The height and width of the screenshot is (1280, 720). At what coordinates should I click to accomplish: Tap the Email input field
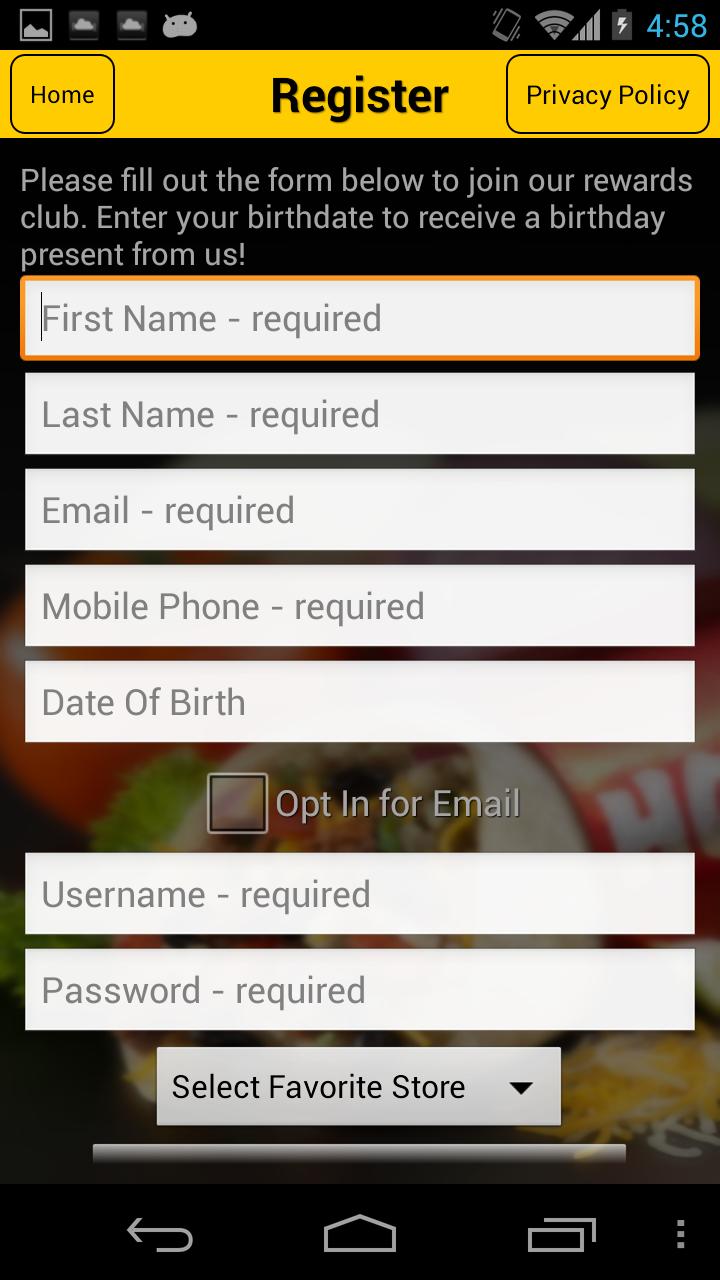(x=360, y=510)
